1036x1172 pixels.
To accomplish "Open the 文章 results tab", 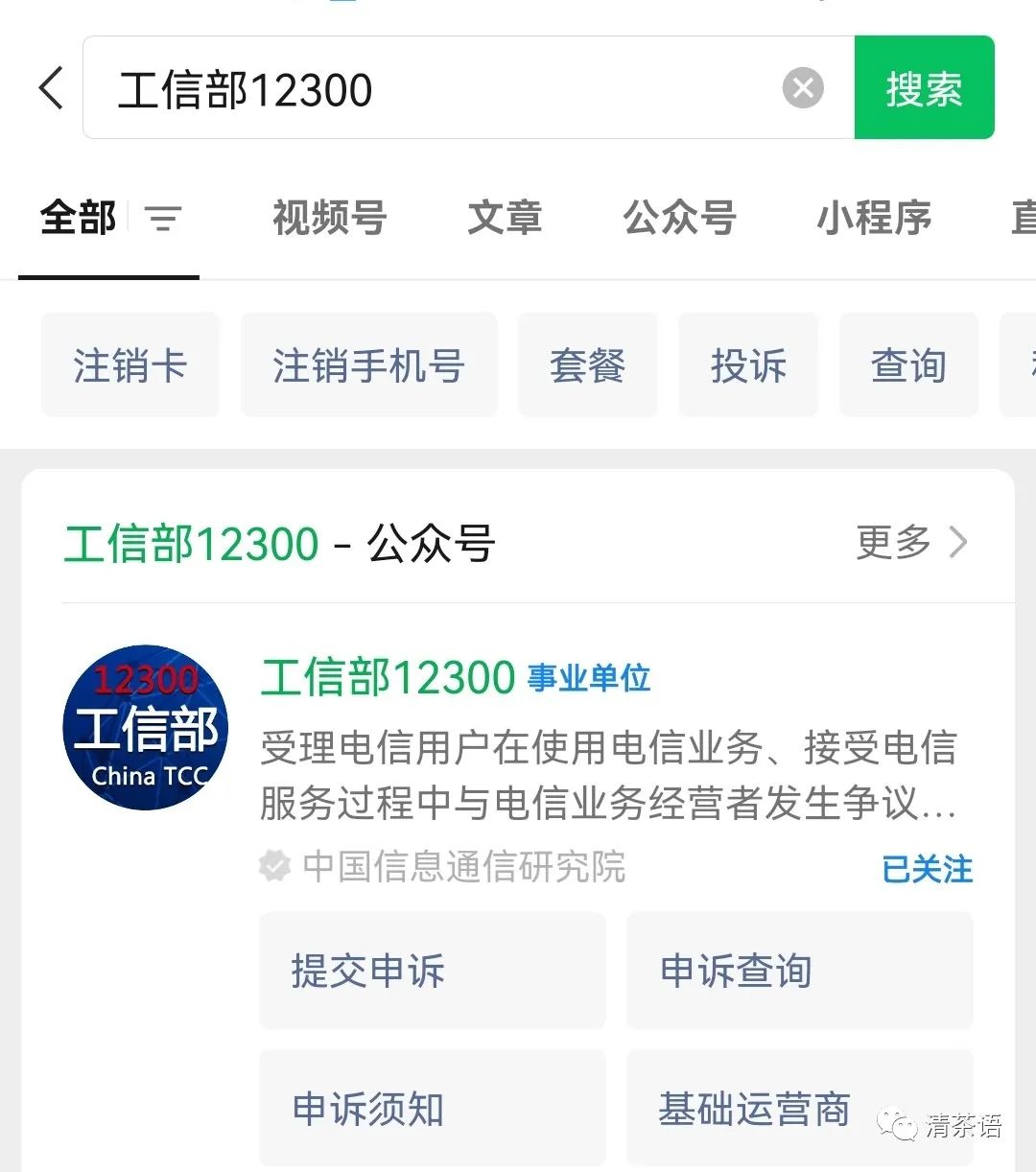I will [506, 219].
